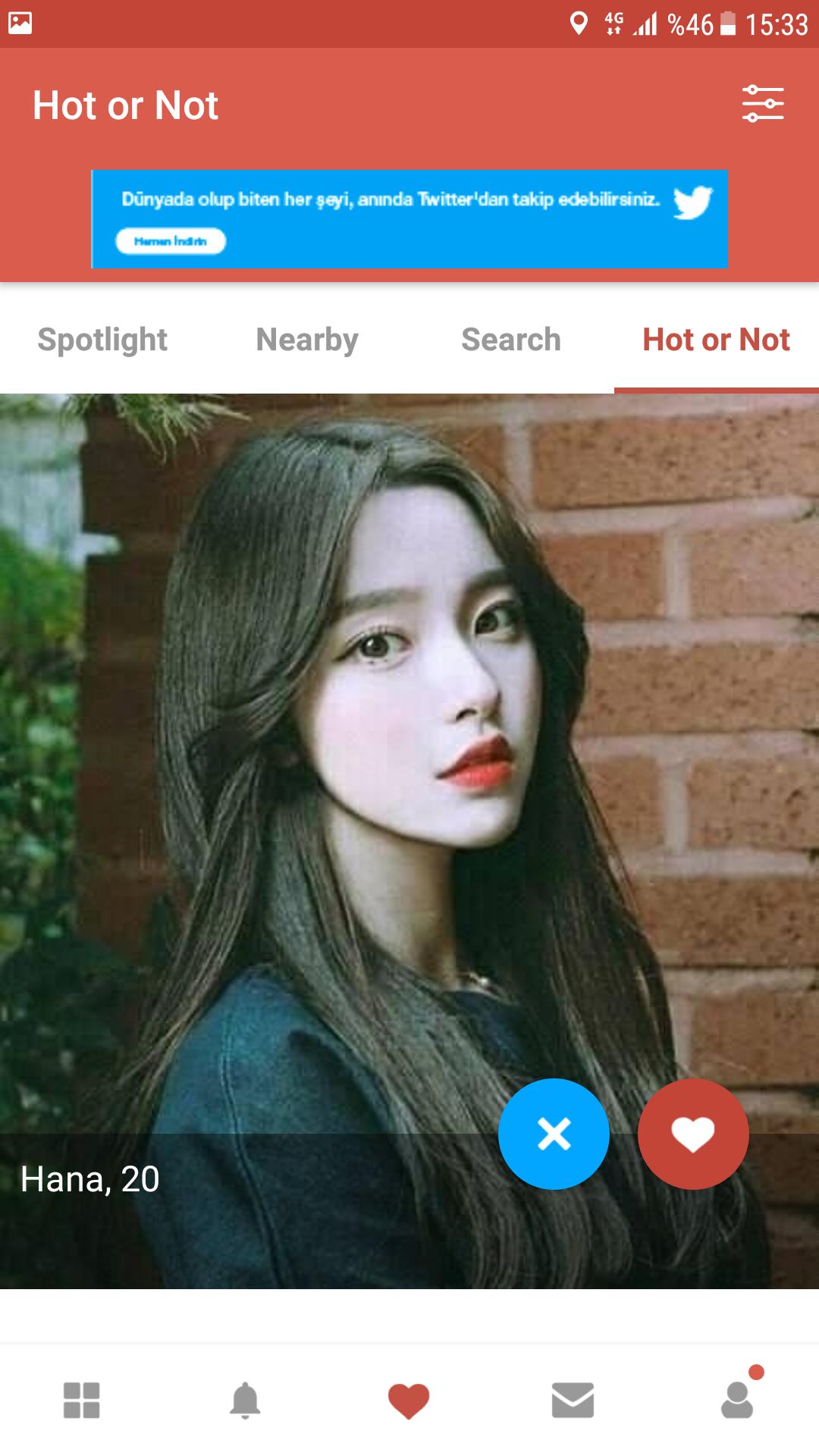Switch to the Spotlight tab
Image resolution: width=819 pixels, height=1456 pixels.
(x=102, y=340)
